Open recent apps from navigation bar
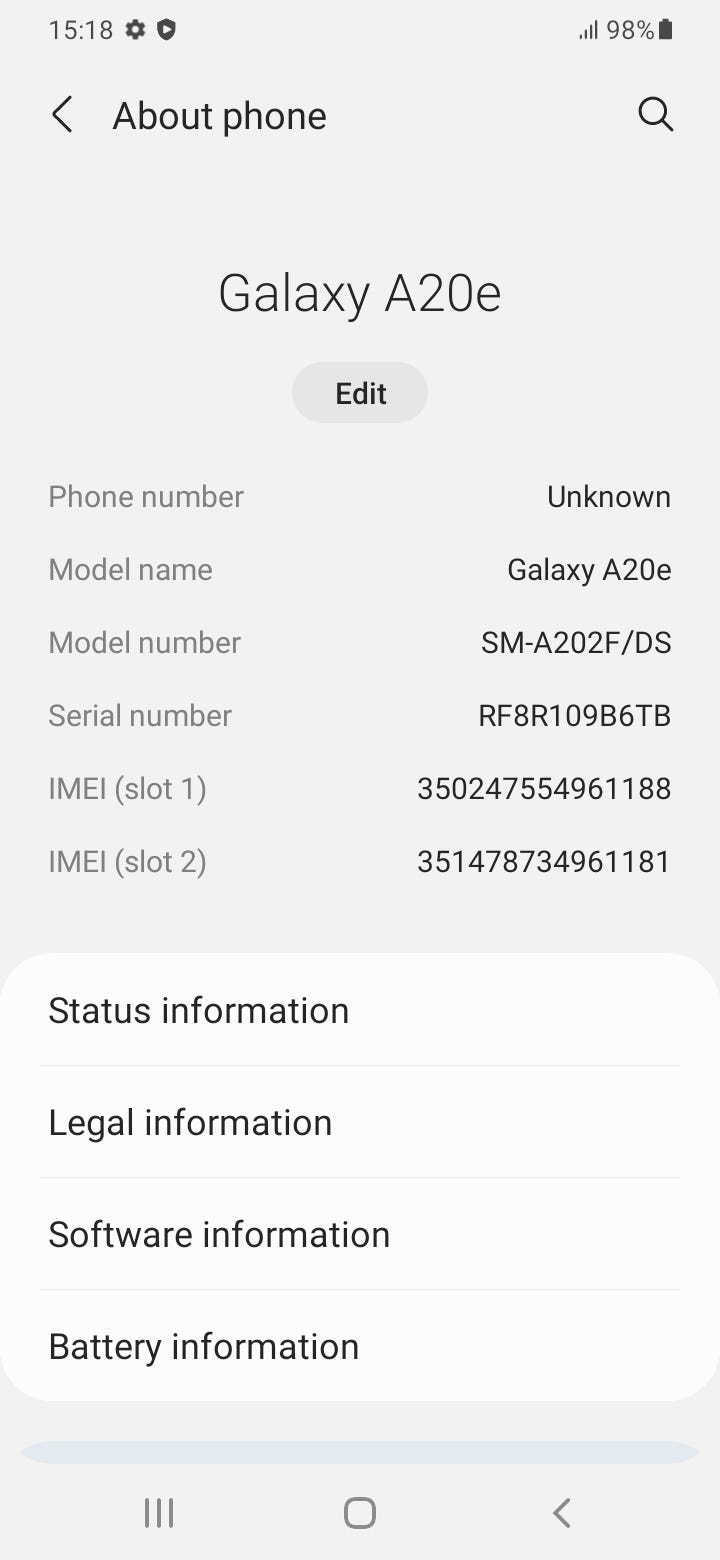The height and width of the screenshot is (1560, 720). (x=159, y=1512)
